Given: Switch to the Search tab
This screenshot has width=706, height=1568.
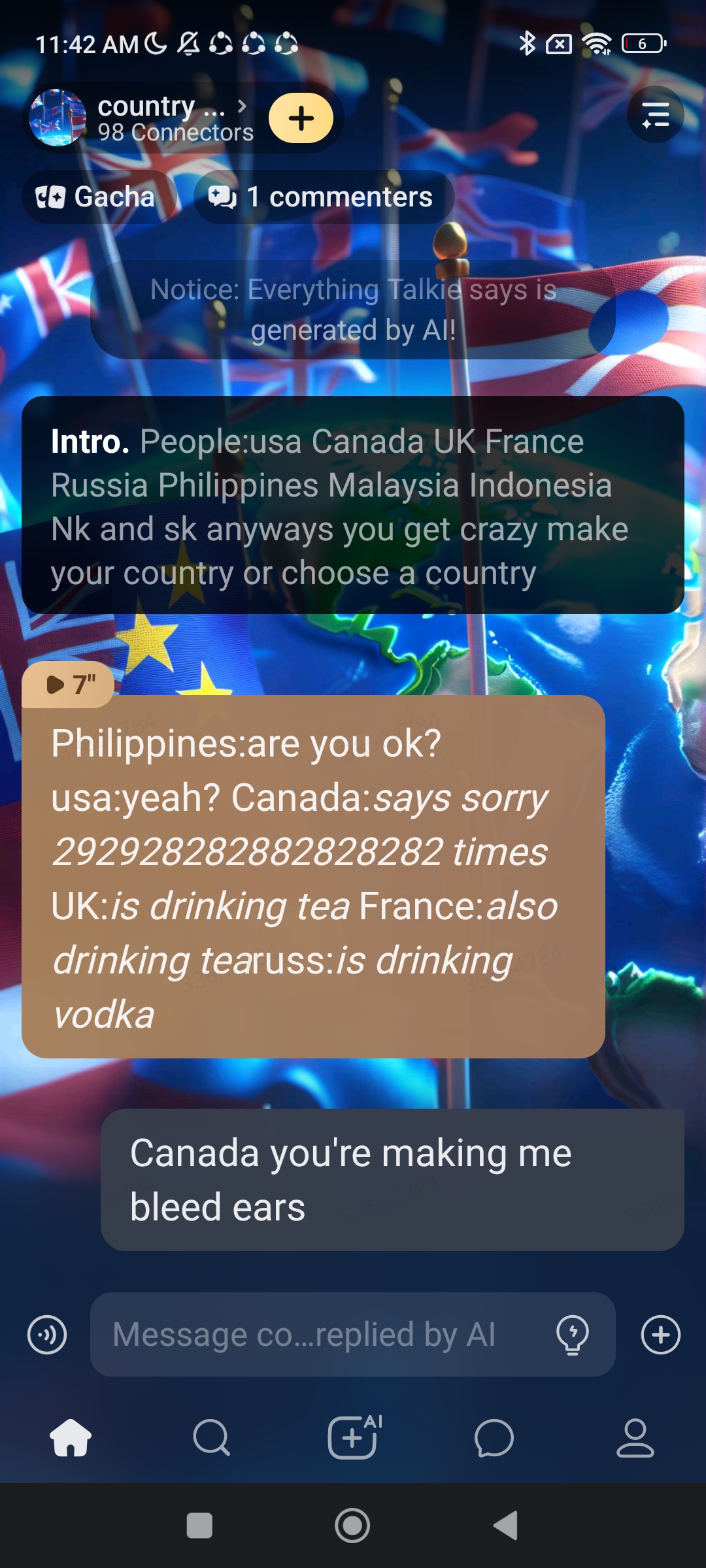Looking at the screenshot, I should (212, 1437).
